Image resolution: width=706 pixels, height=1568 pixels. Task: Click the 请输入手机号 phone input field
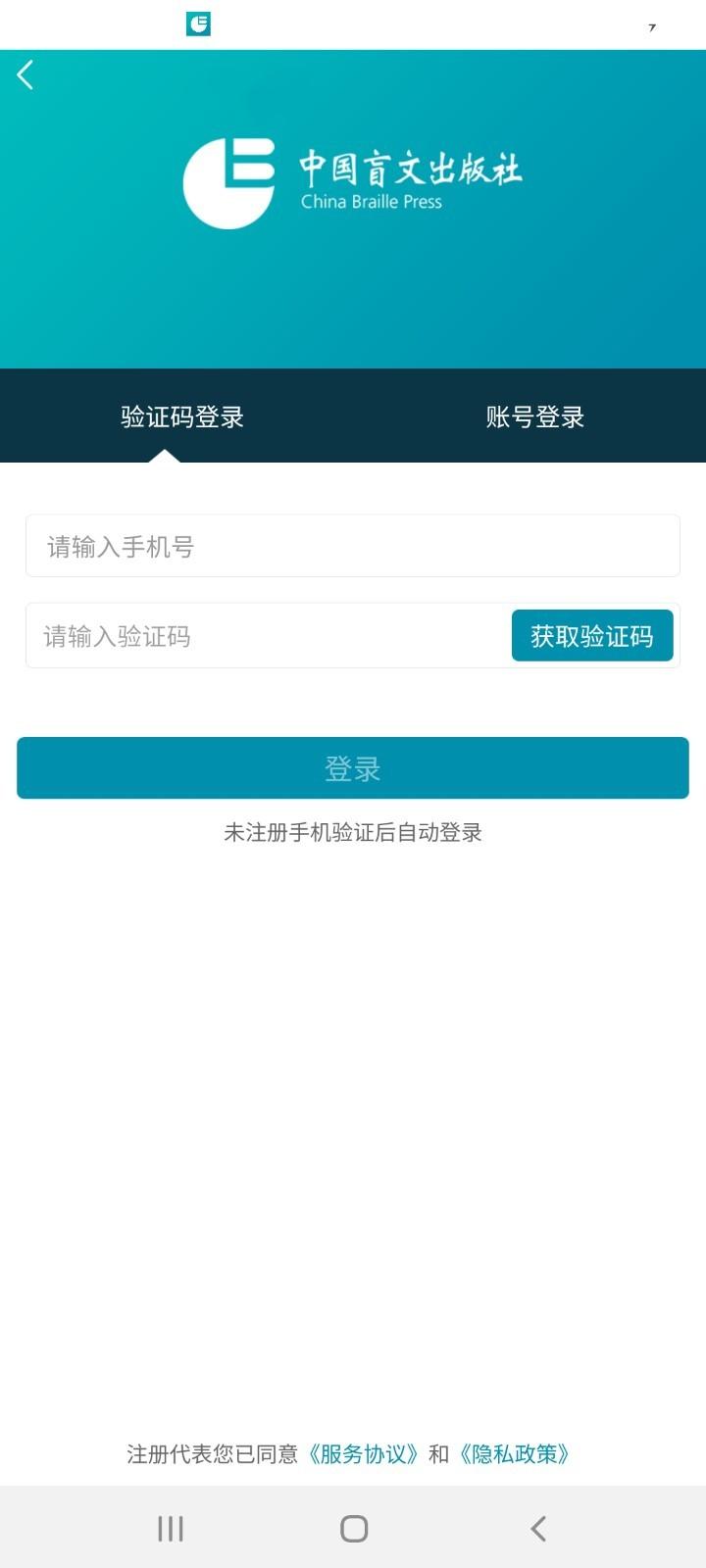(351, 546)
